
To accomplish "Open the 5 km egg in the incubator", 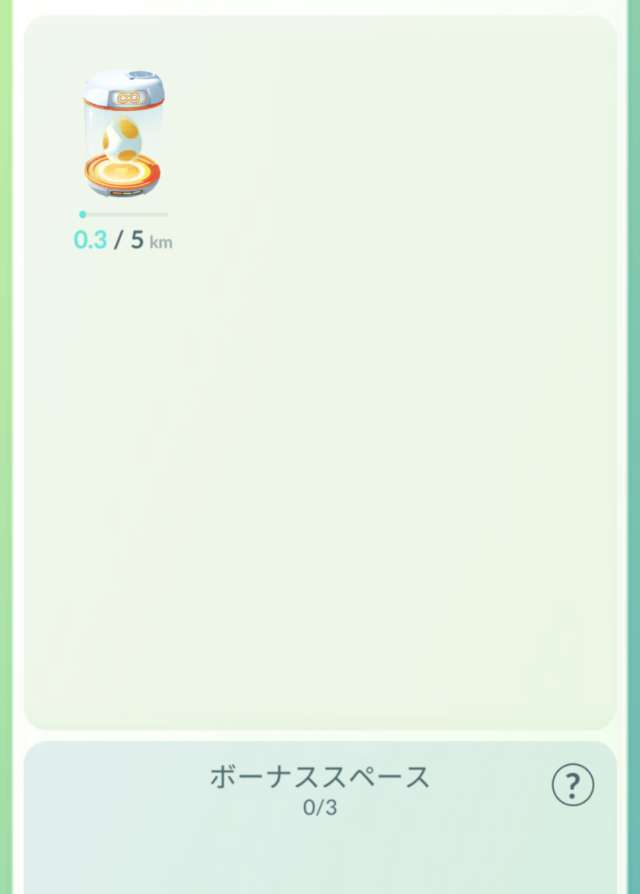I will click(x=123, y=135).
